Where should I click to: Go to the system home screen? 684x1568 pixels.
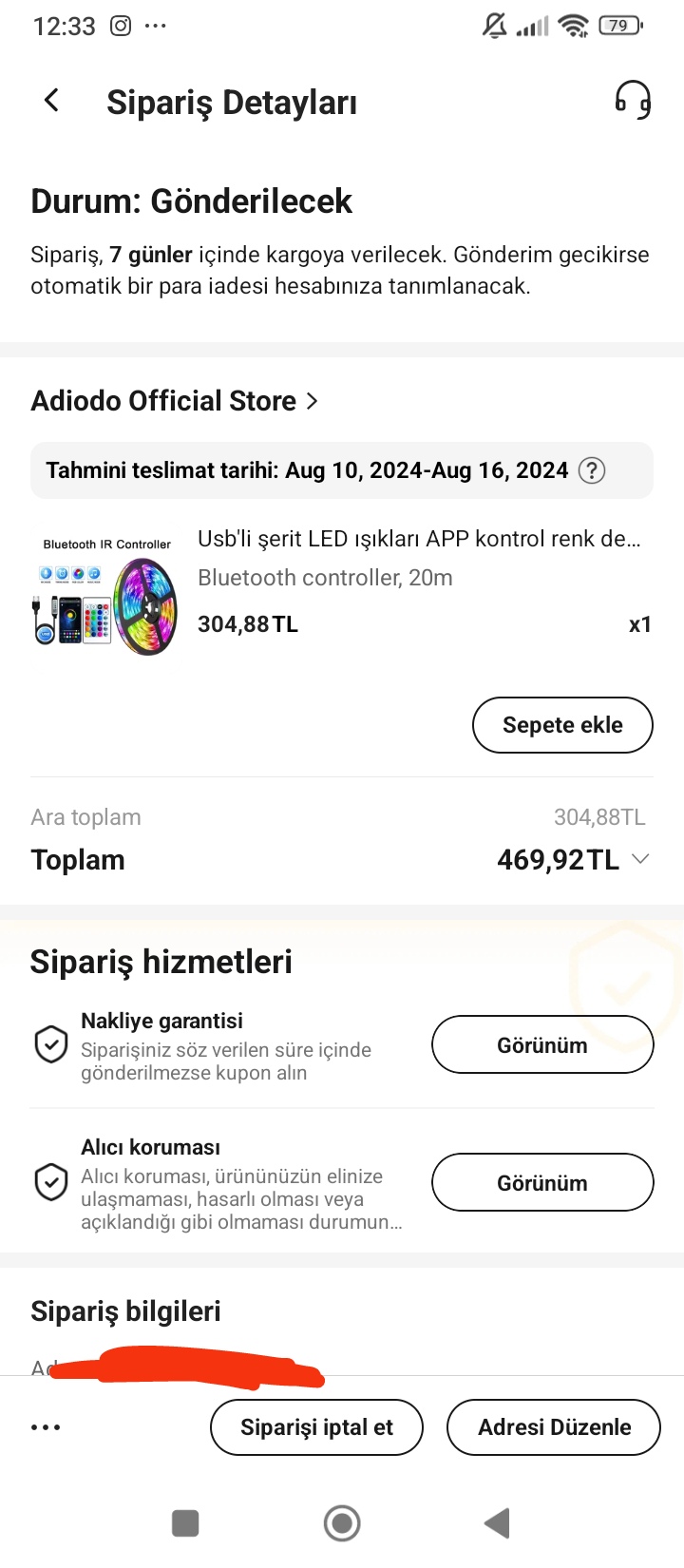pyautogui.click(x=342, y=1523)
